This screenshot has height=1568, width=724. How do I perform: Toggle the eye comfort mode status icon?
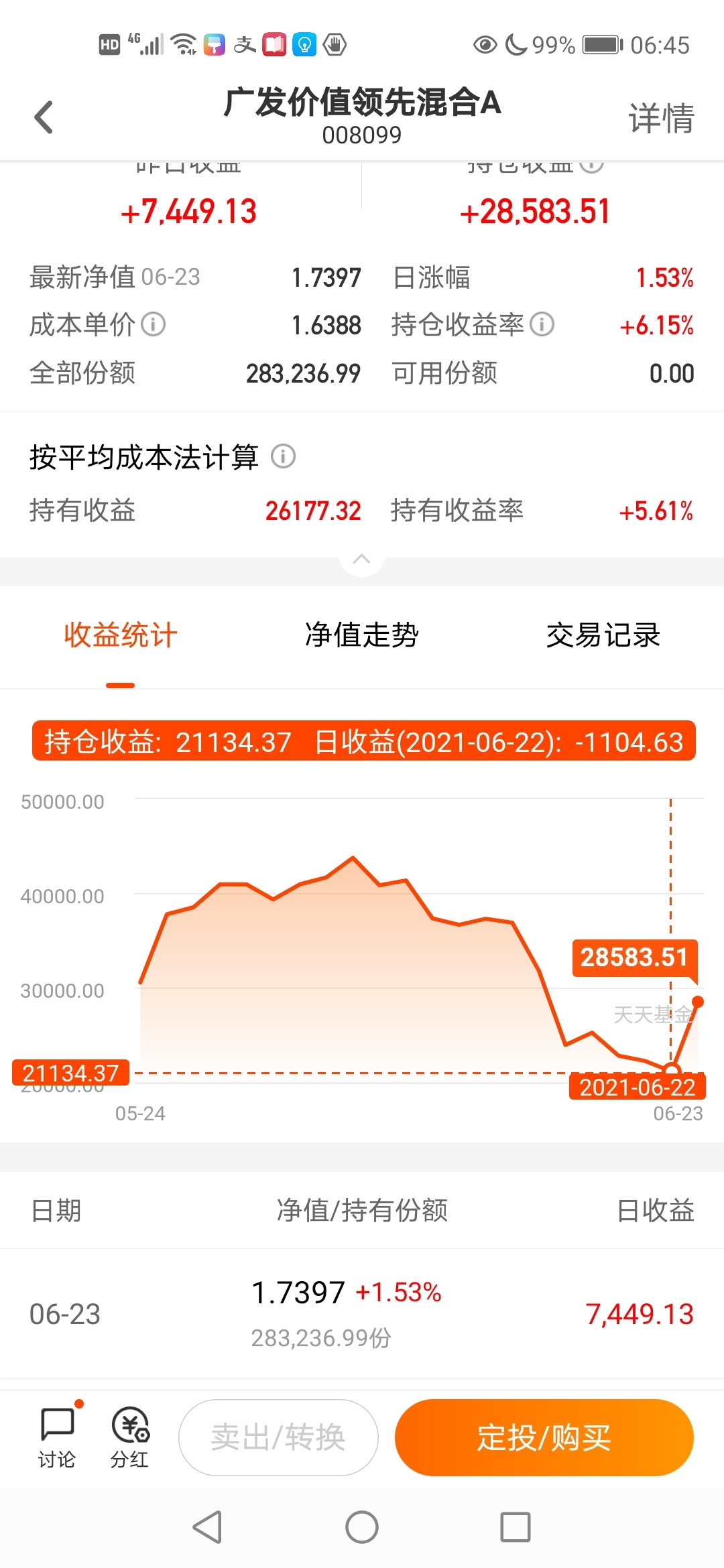point(484,45)
